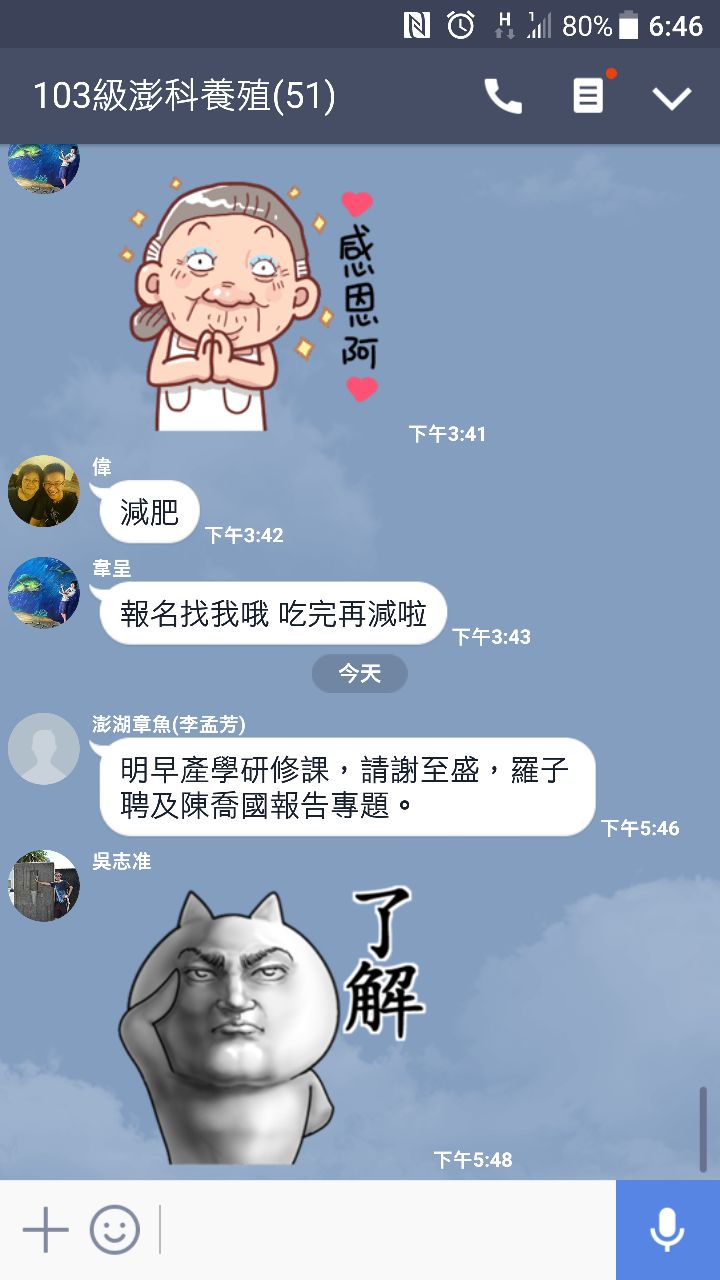Open 吳志淮's profile picture
The height and width of the screenshot is (1280, 720).
pyautogui.click(x=44, y=885)
